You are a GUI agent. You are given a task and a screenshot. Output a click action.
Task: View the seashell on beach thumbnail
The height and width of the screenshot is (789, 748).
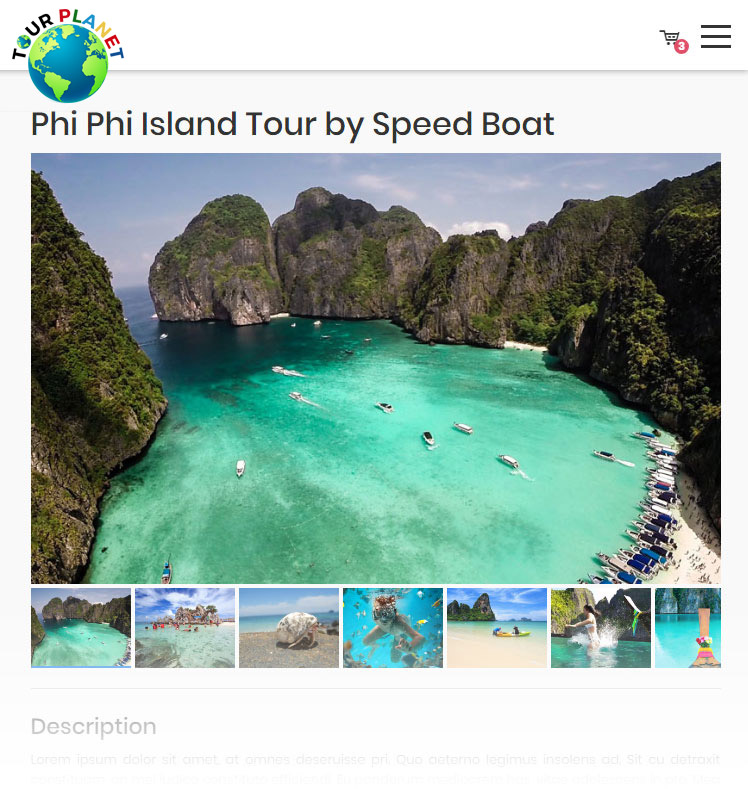(x=289, y=627)
